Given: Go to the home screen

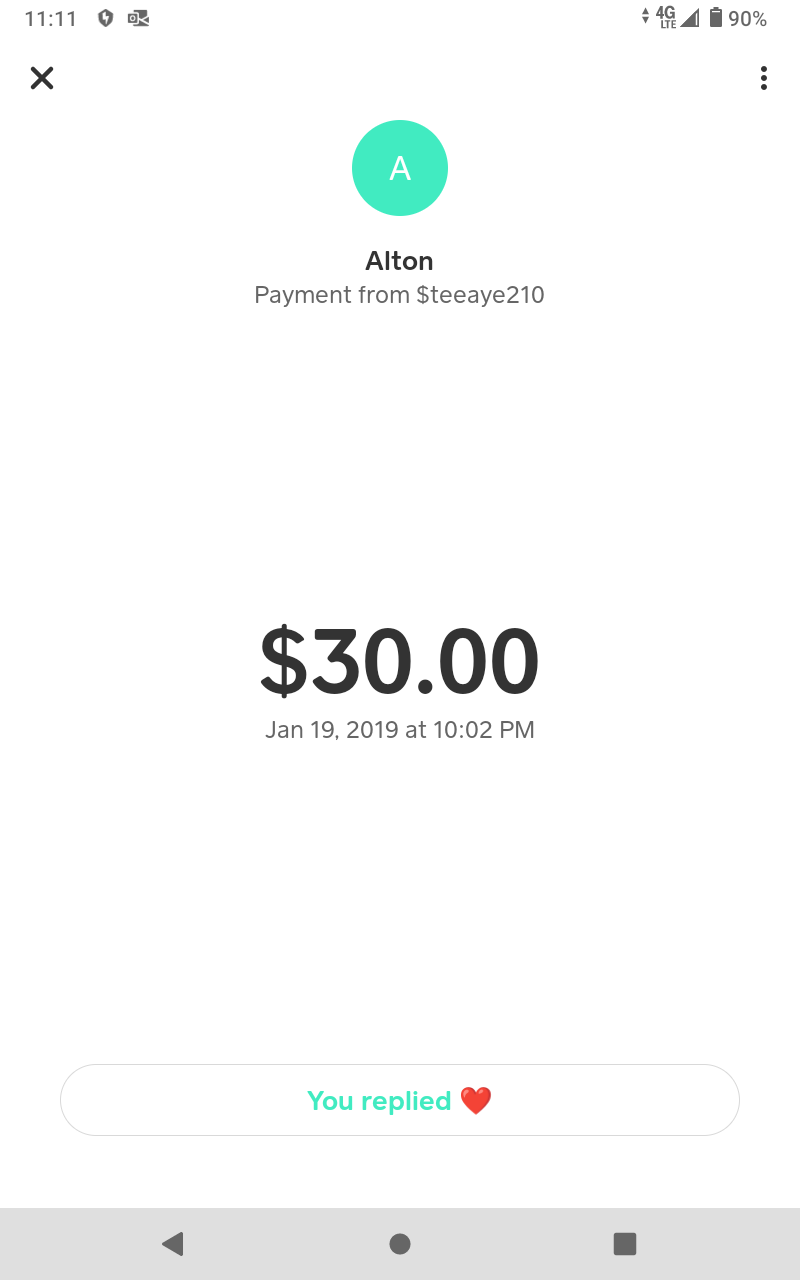Looking at the screenshot, I should pyautogui.click(x=400, y=1243).
